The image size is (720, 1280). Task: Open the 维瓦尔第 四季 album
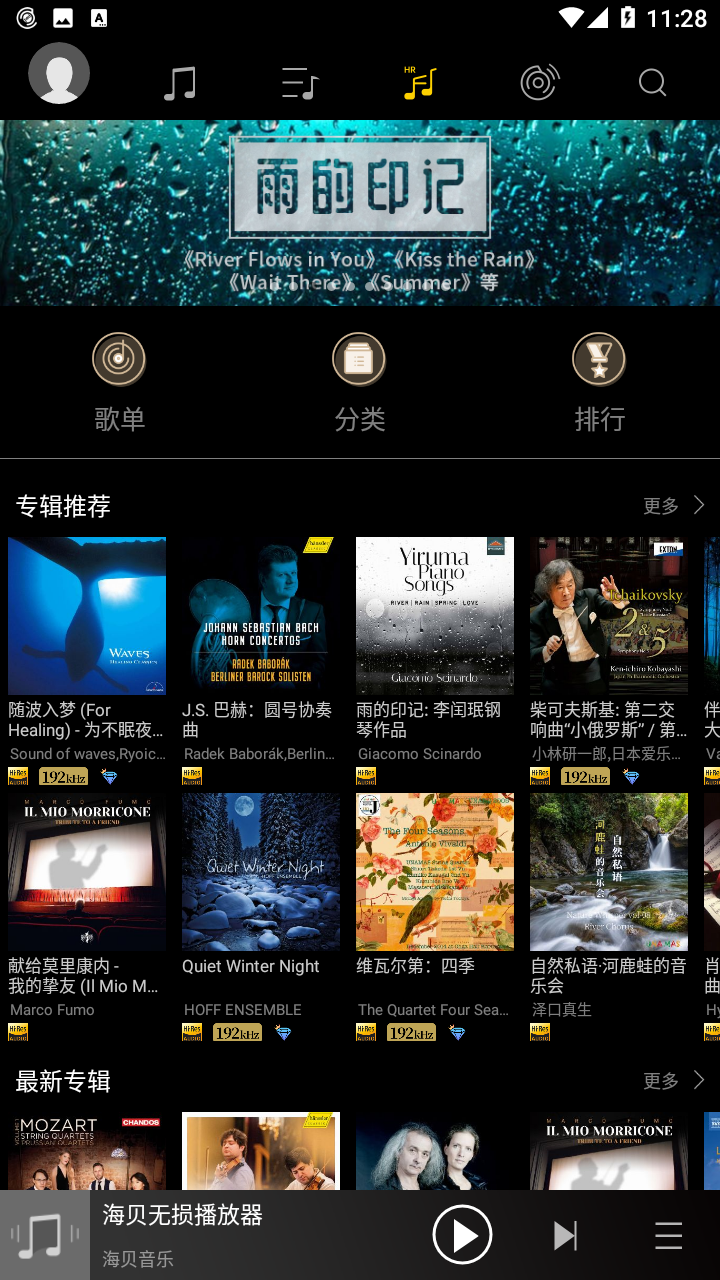pyautogui.click(x=435, y=872)
